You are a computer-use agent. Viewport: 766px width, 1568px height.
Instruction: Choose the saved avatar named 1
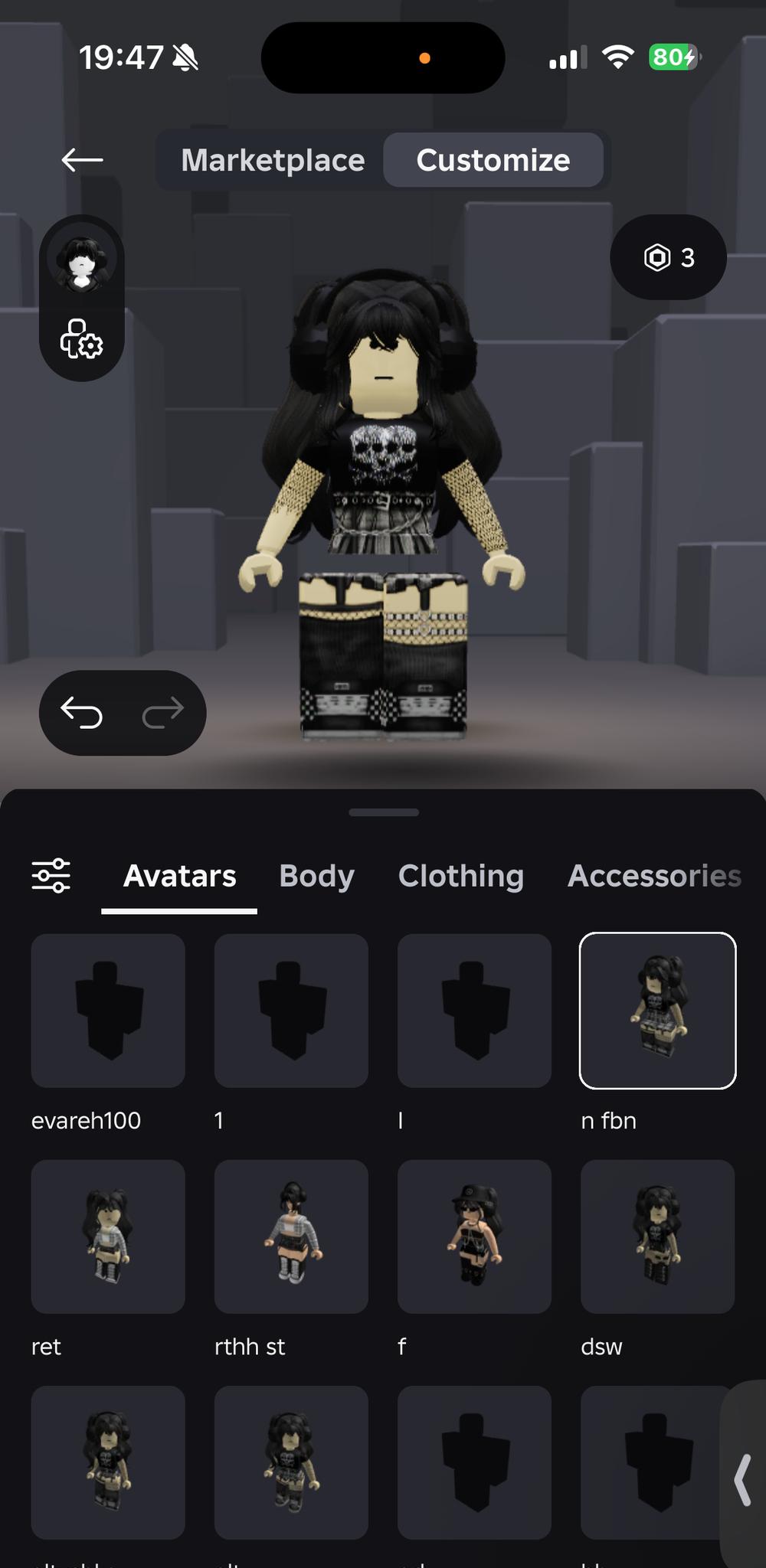291,1011
